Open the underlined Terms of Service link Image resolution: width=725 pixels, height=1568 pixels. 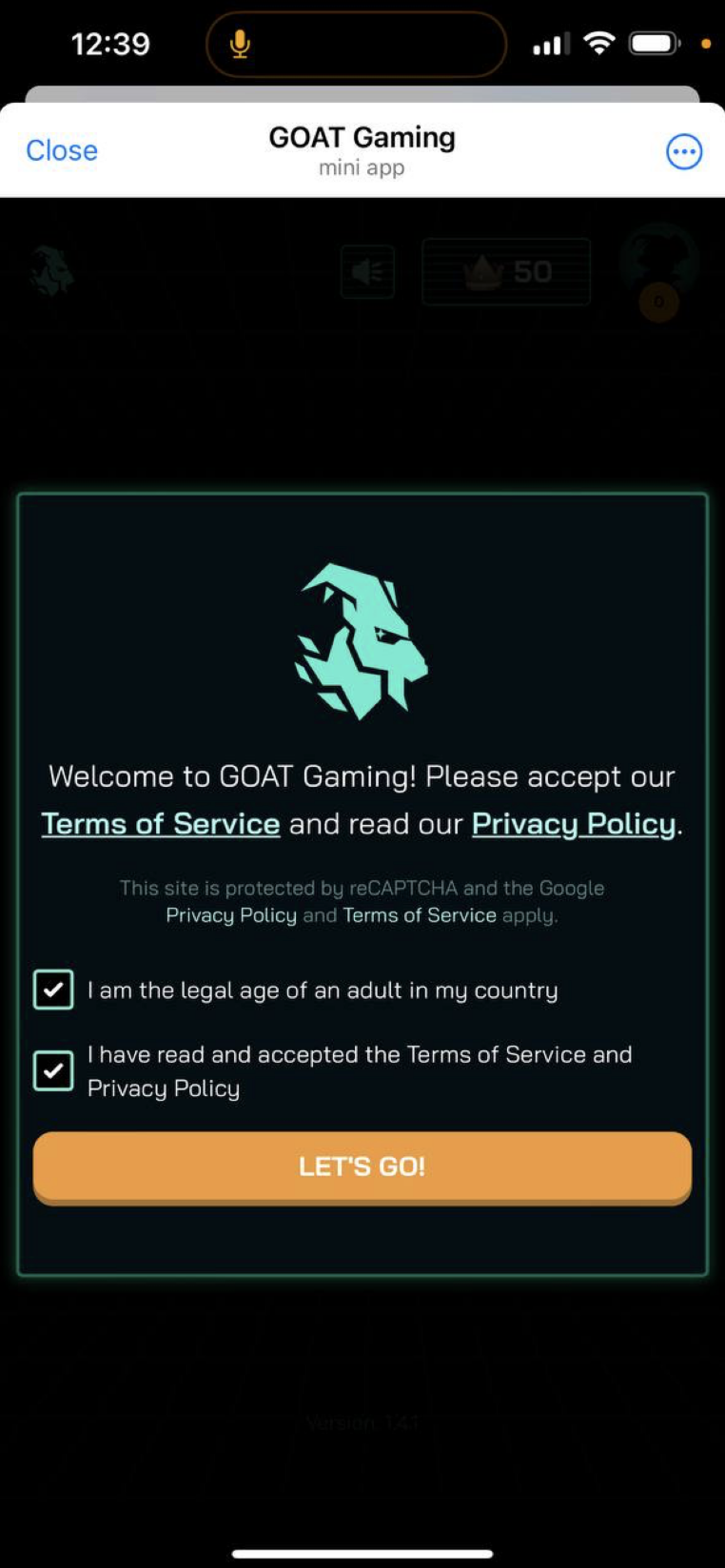point(161,823)
